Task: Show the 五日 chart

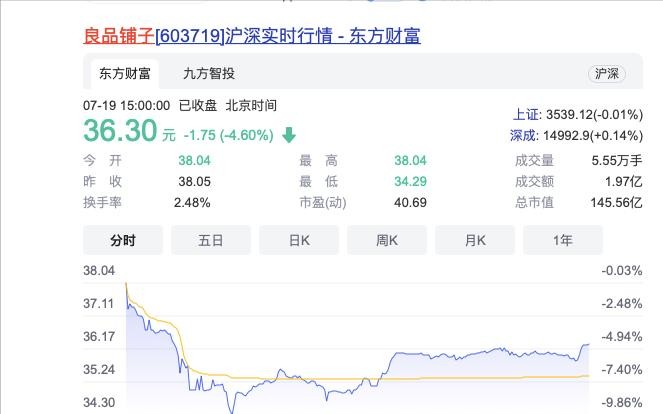Action: pyautogui.click(x=211, y=241)
